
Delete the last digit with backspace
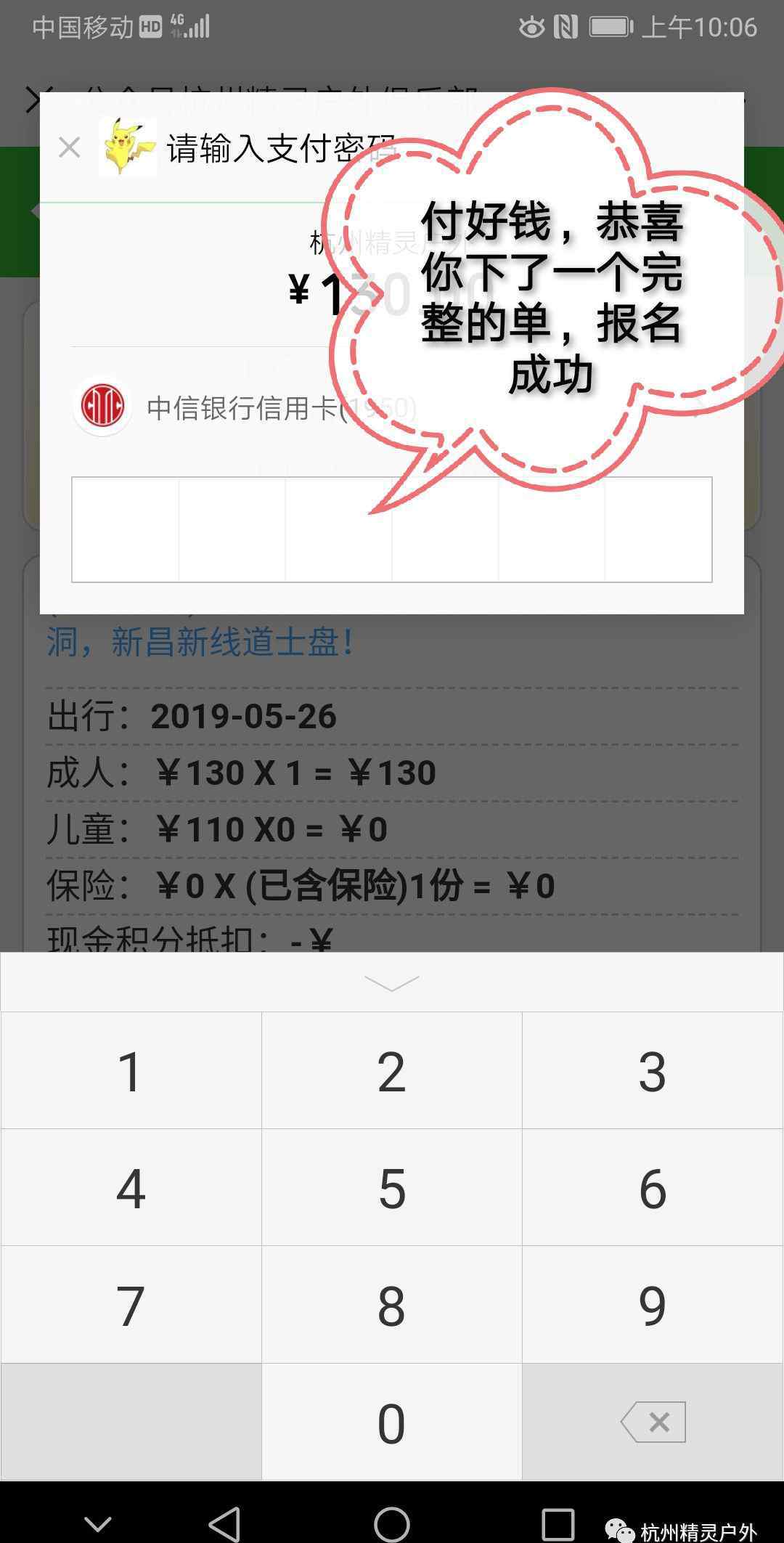click(653, 1422)
